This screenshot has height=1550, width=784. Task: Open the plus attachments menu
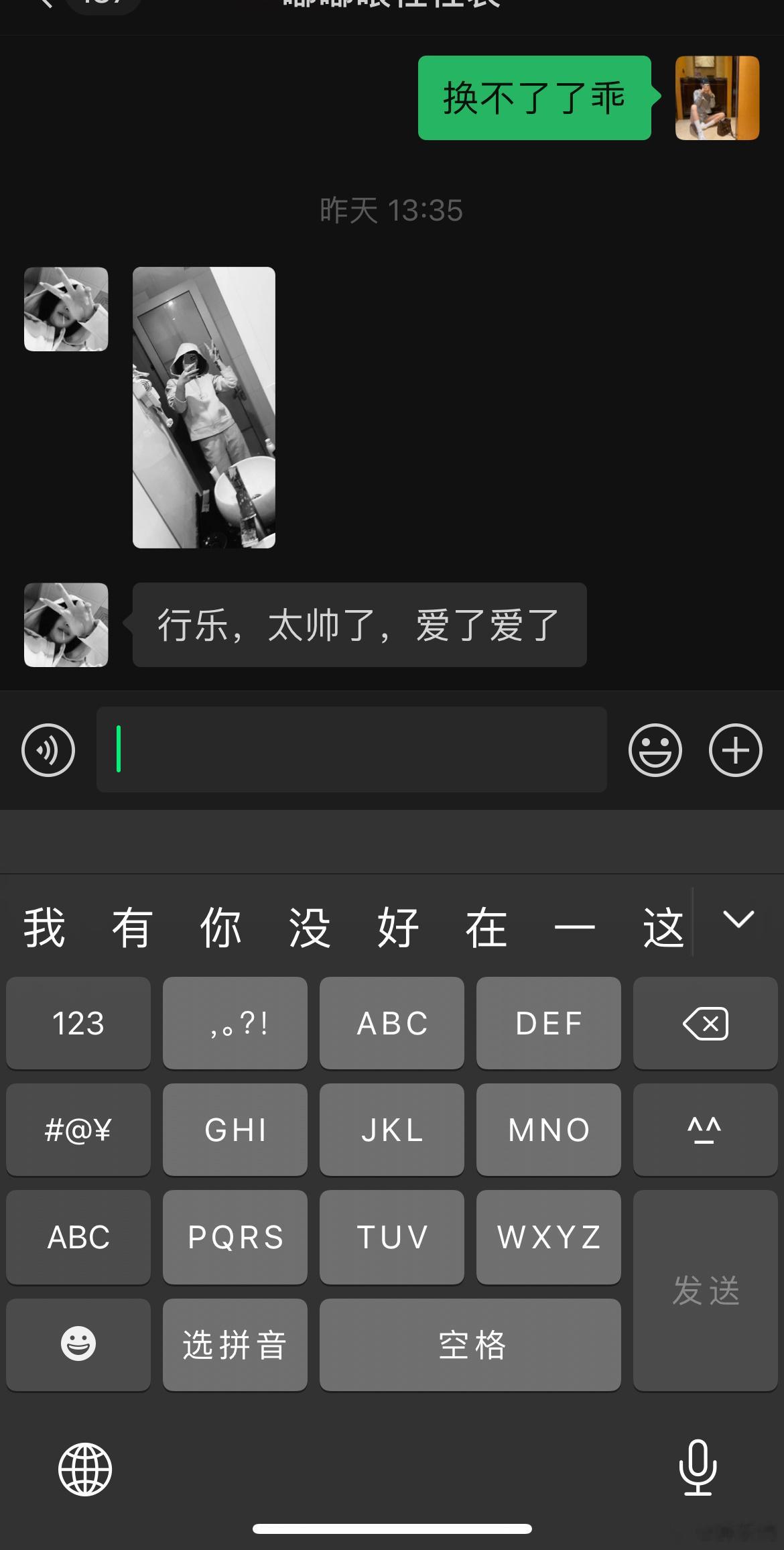[735, 750]
